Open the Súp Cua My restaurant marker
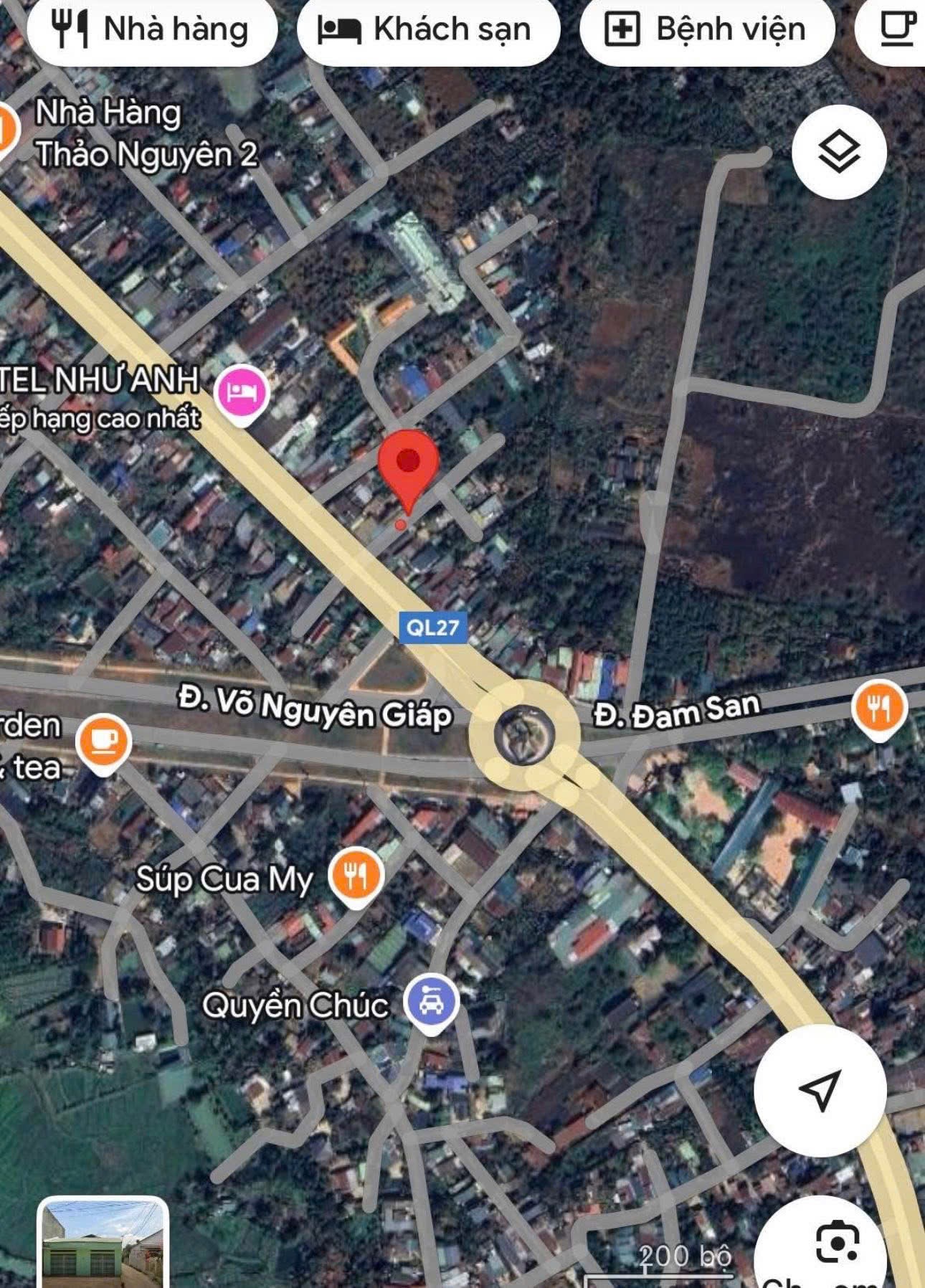925x1288 pixels. click(x=356, y=876)
